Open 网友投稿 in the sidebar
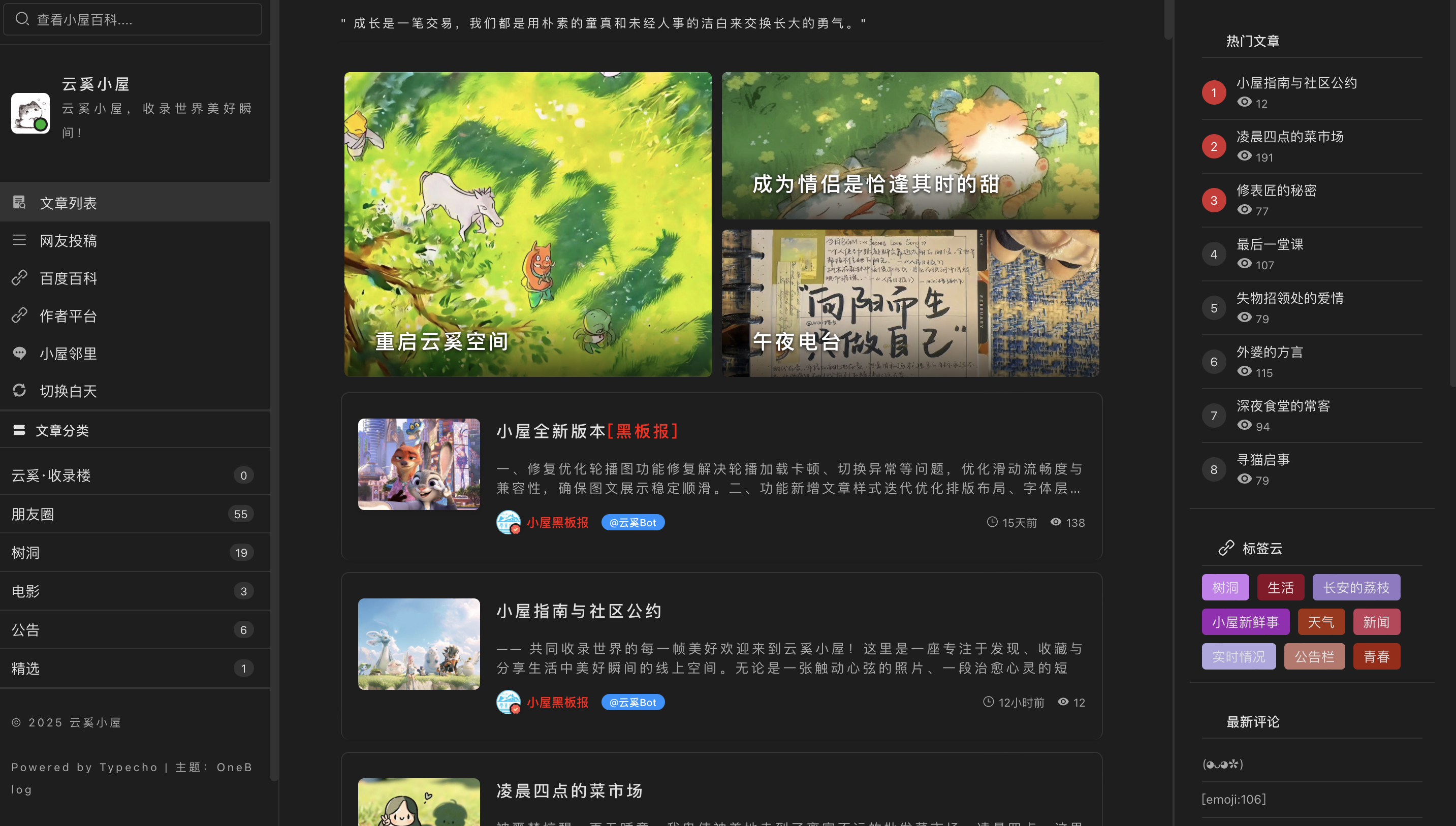Screen dimensions: 1456x826 pyautogui.click(x=68, y=241)
